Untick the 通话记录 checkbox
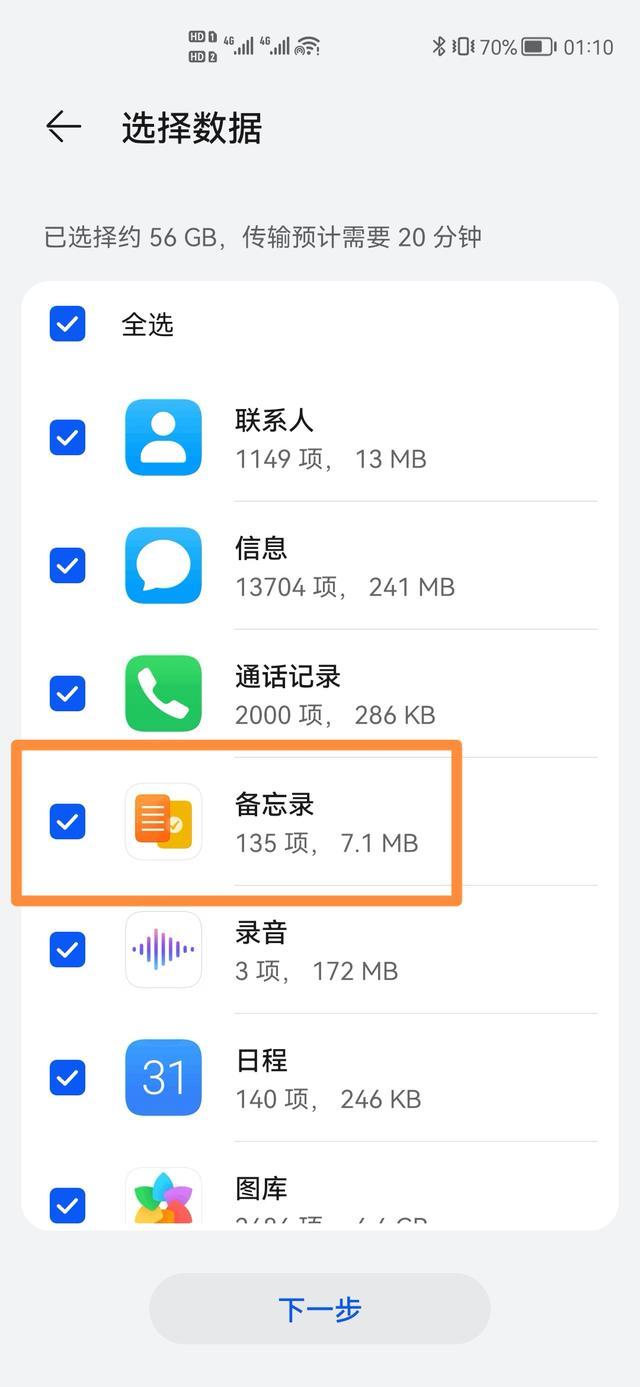Viewport: 640px width, 1387px height. (x=68, y=692)
